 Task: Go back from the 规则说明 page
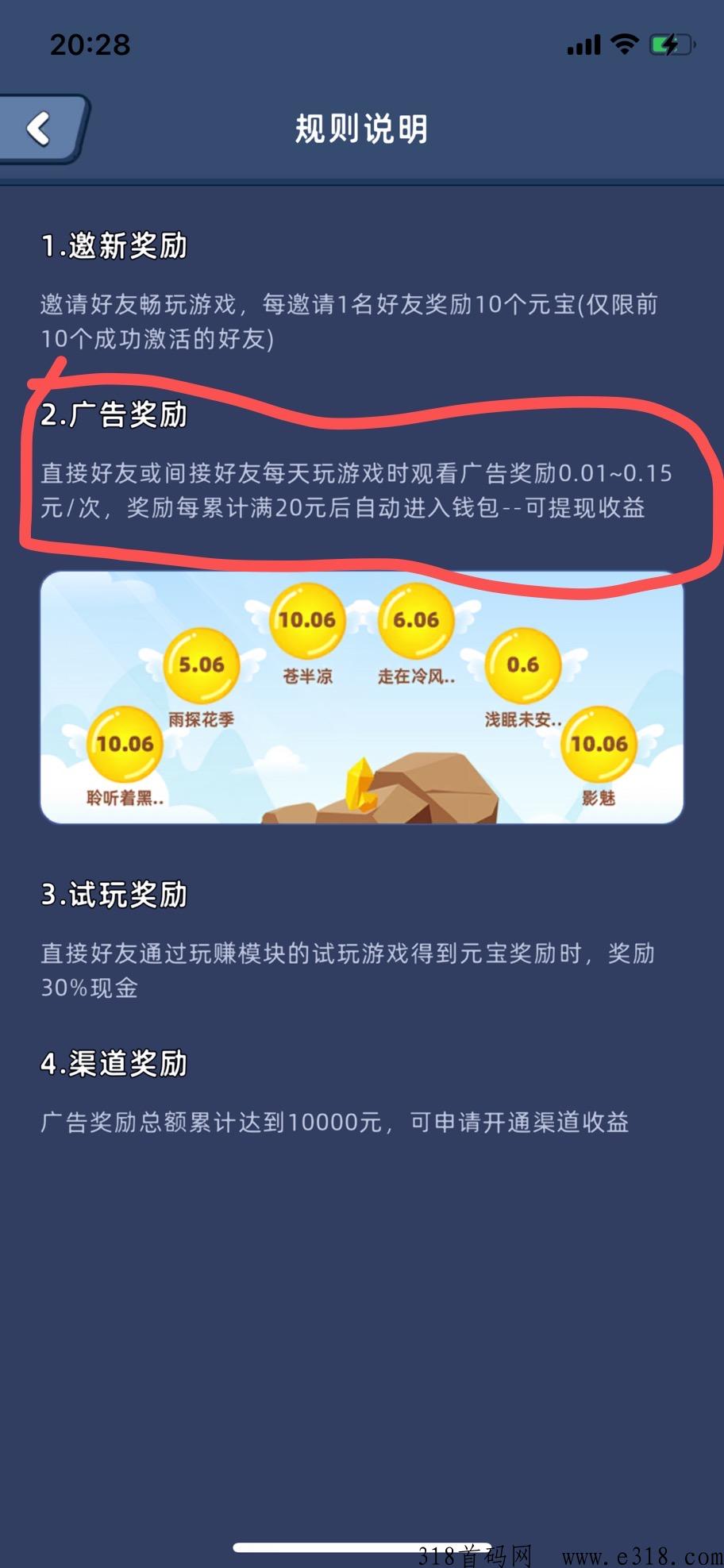pos(40,129)
